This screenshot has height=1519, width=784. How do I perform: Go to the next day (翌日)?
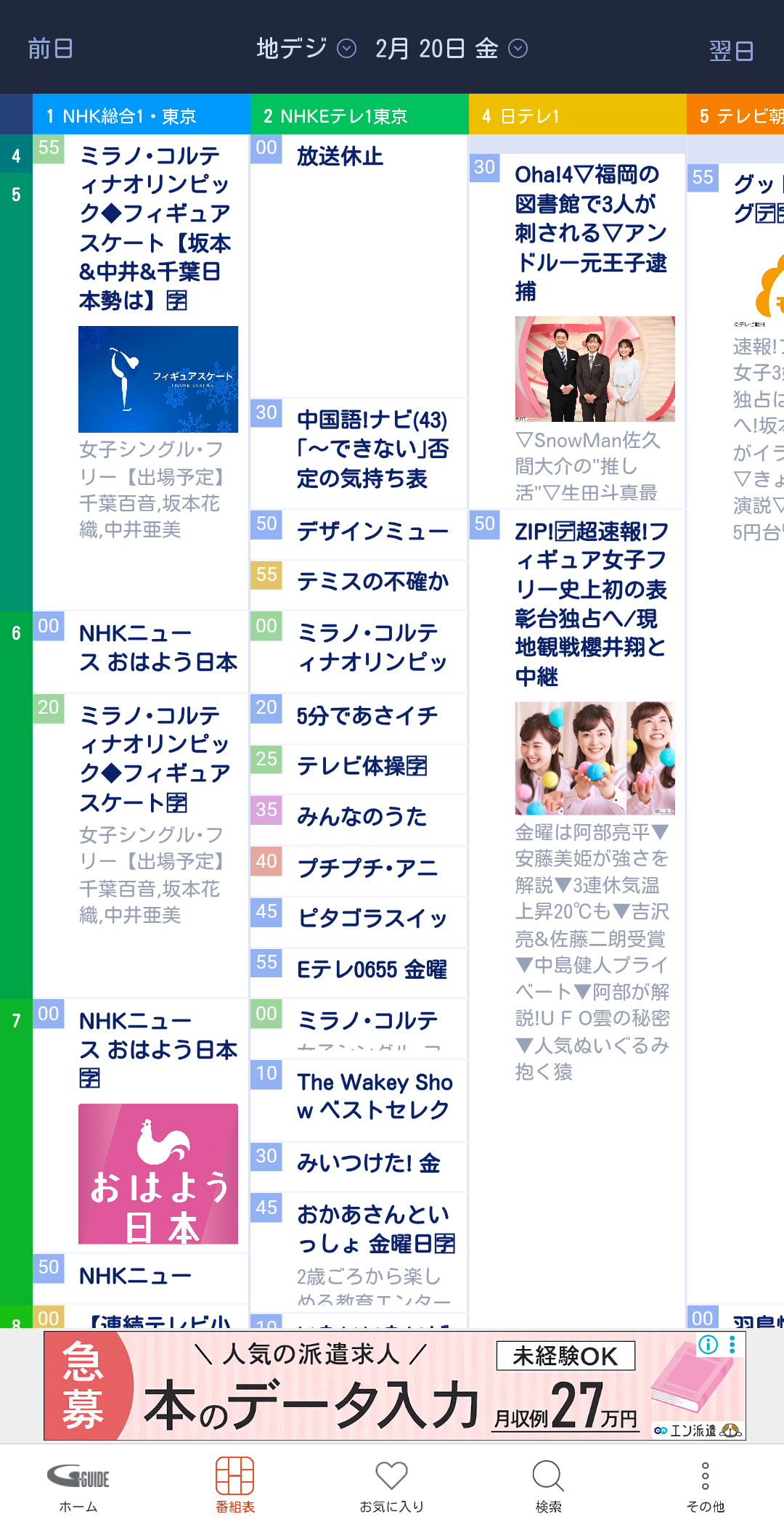click(x=730, y=51)
